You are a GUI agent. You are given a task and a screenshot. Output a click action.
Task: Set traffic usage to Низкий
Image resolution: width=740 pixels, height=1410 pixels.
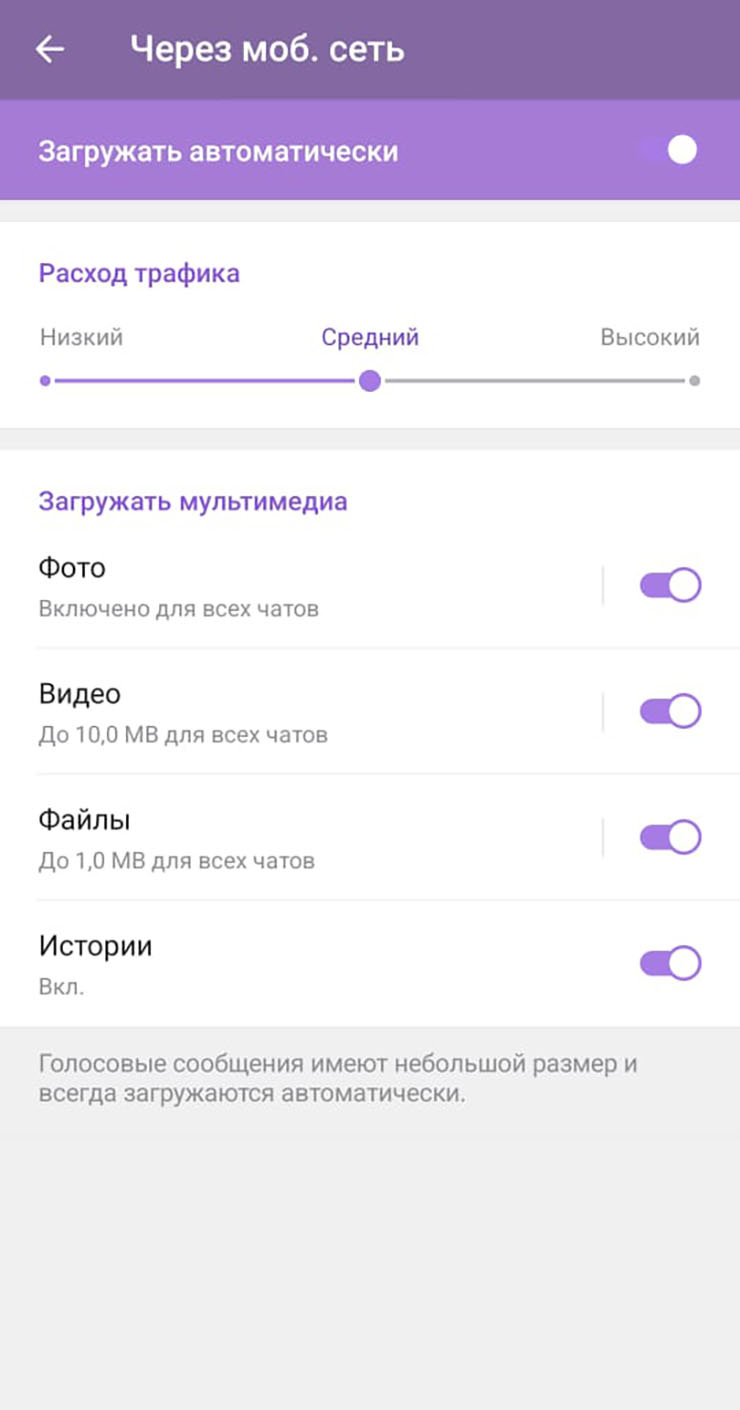[x=46, y=380]
